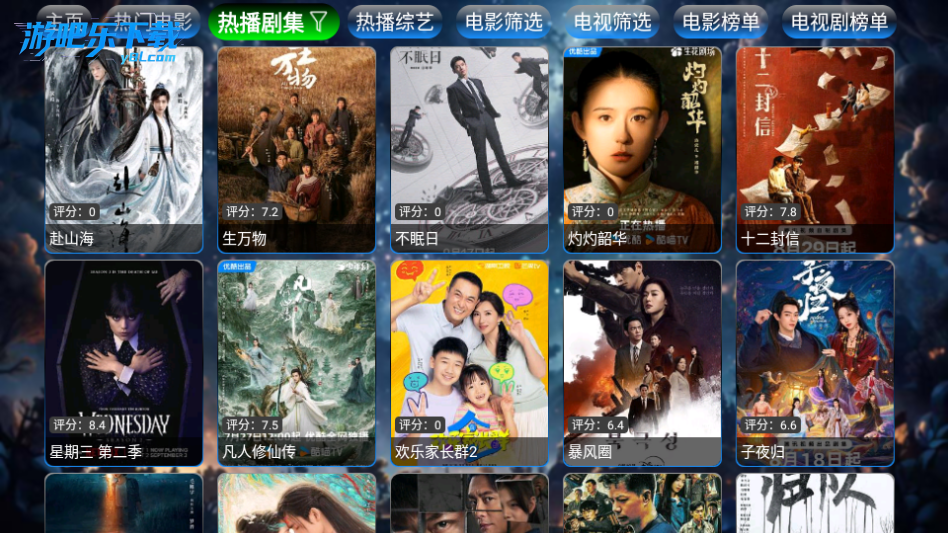The width and height of the screenshot is (948, 533).
Task: Open the show 欢乐家长群2
Action: [x=469, y=362]
